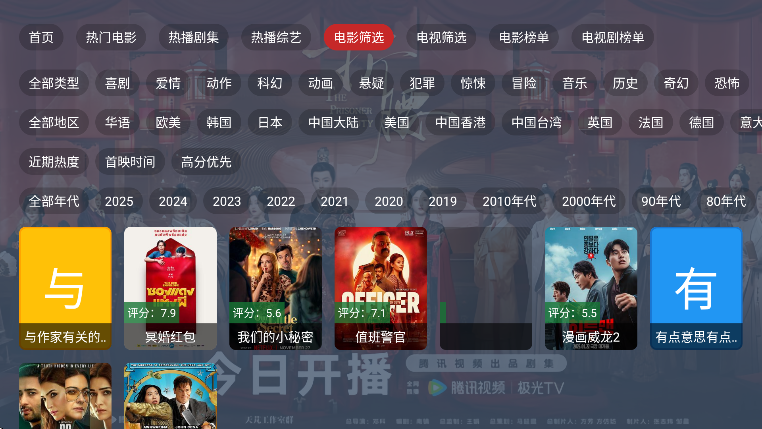Switch to the 首页 tab

(x=41, y=38)
